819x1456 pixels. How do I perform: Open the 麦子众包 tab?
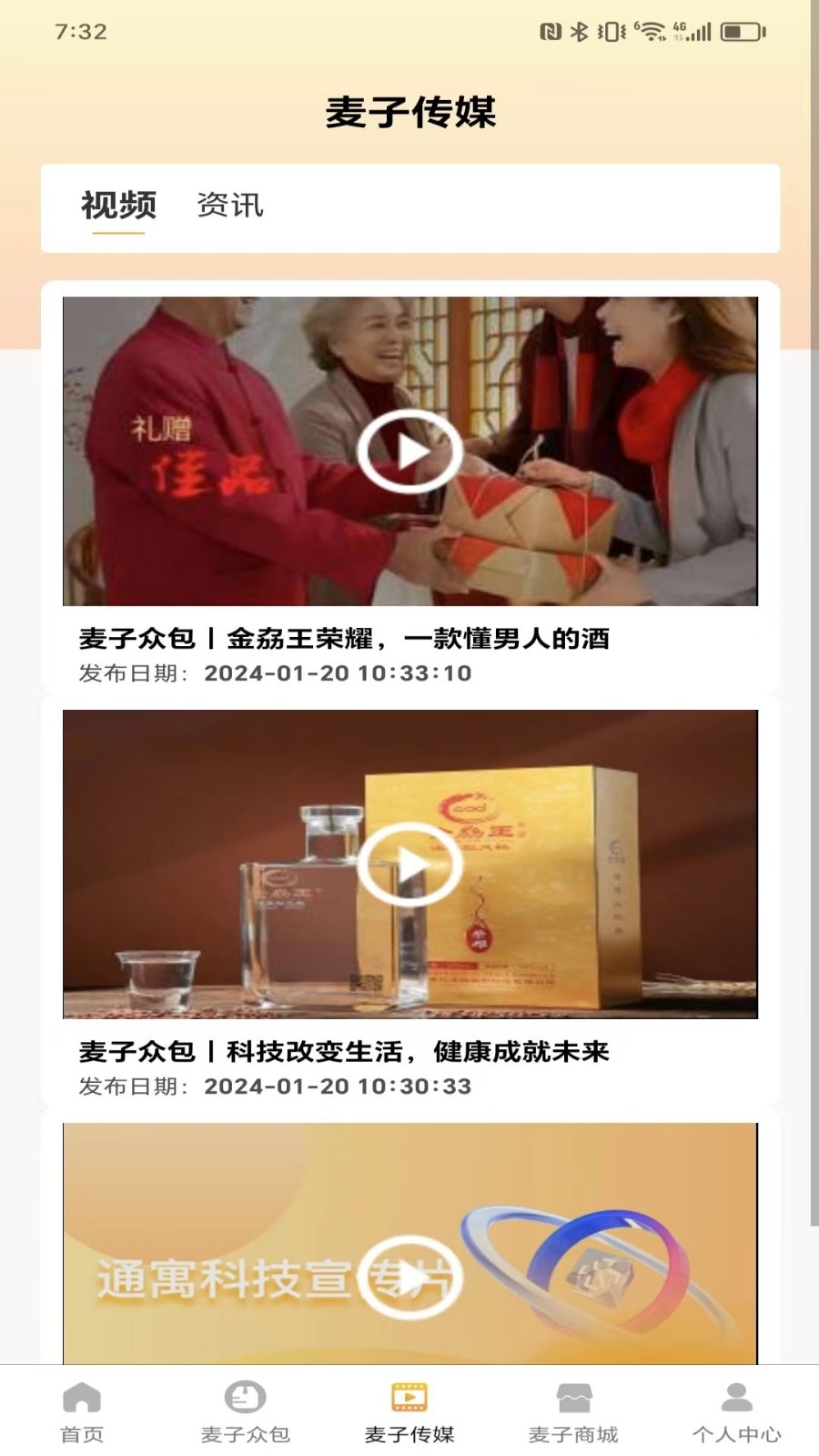coord(246,1411)
